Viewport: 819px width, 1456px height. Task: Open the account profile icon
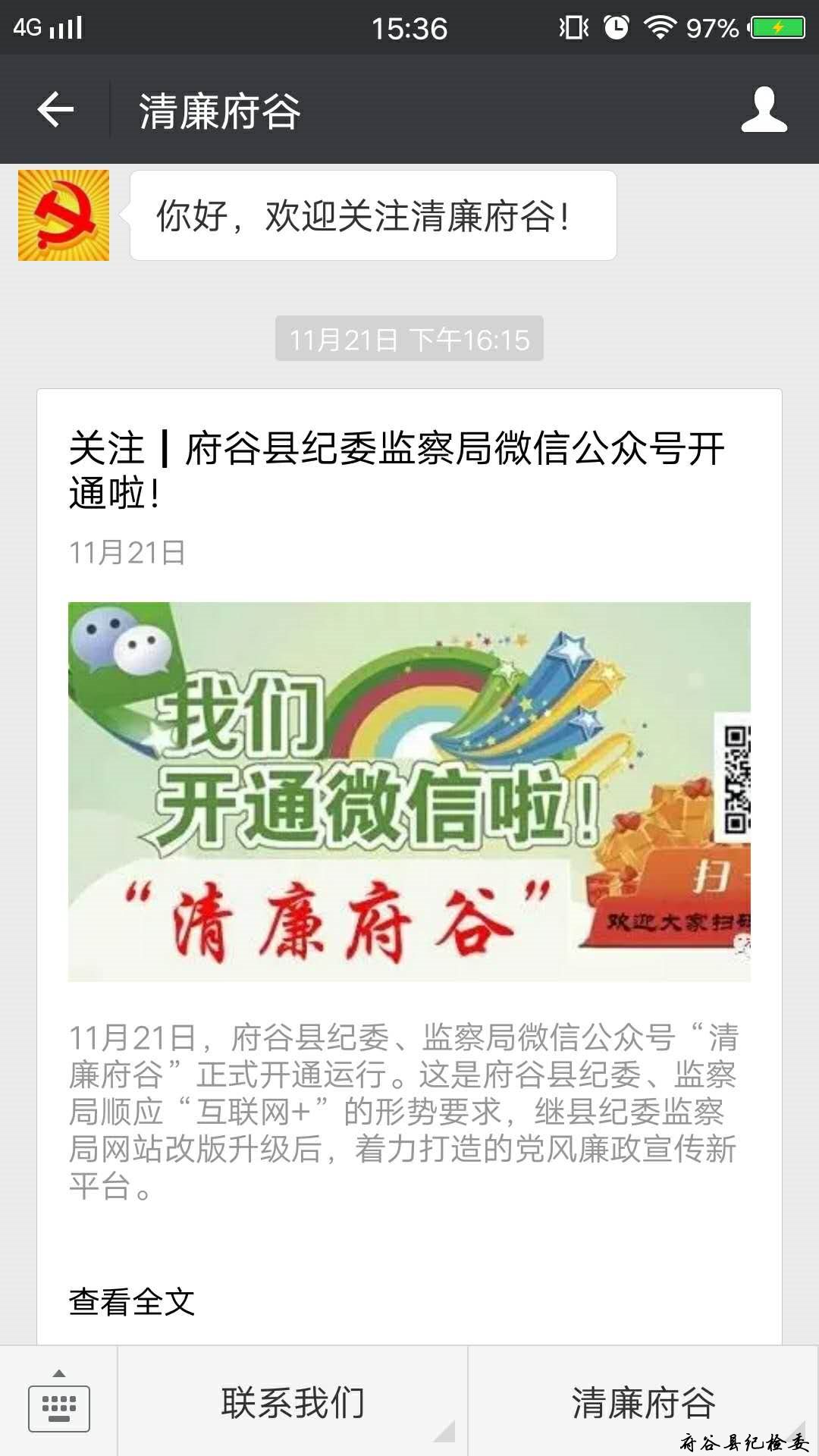(764, 110)
